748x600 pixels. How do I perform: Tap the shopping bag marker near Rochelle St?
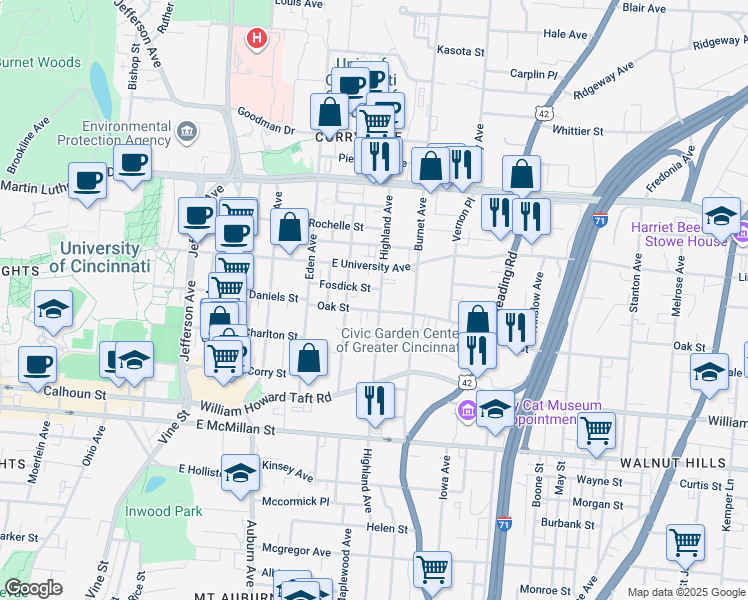coord(290,229)
